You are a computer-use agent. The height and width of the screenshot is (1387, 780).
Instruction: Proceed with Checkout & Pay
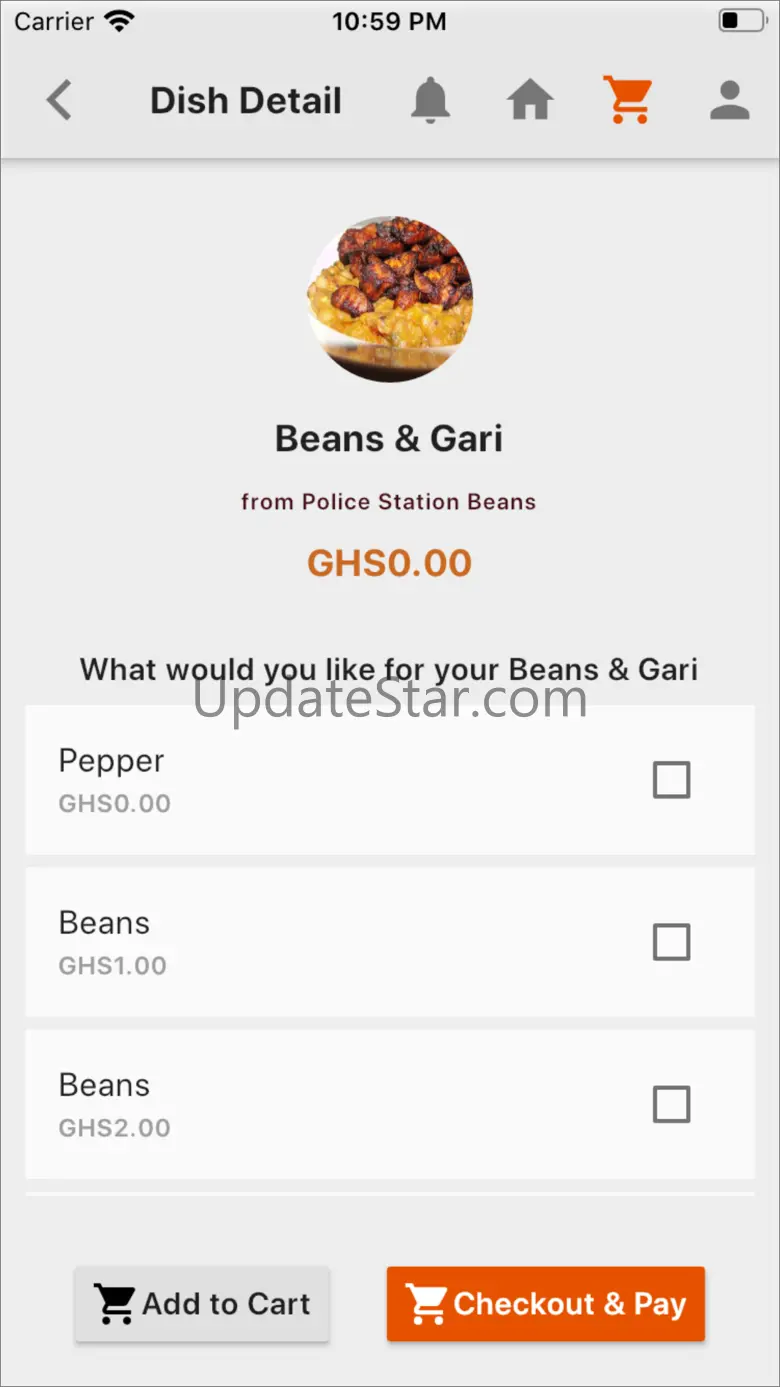(546, 1304)
